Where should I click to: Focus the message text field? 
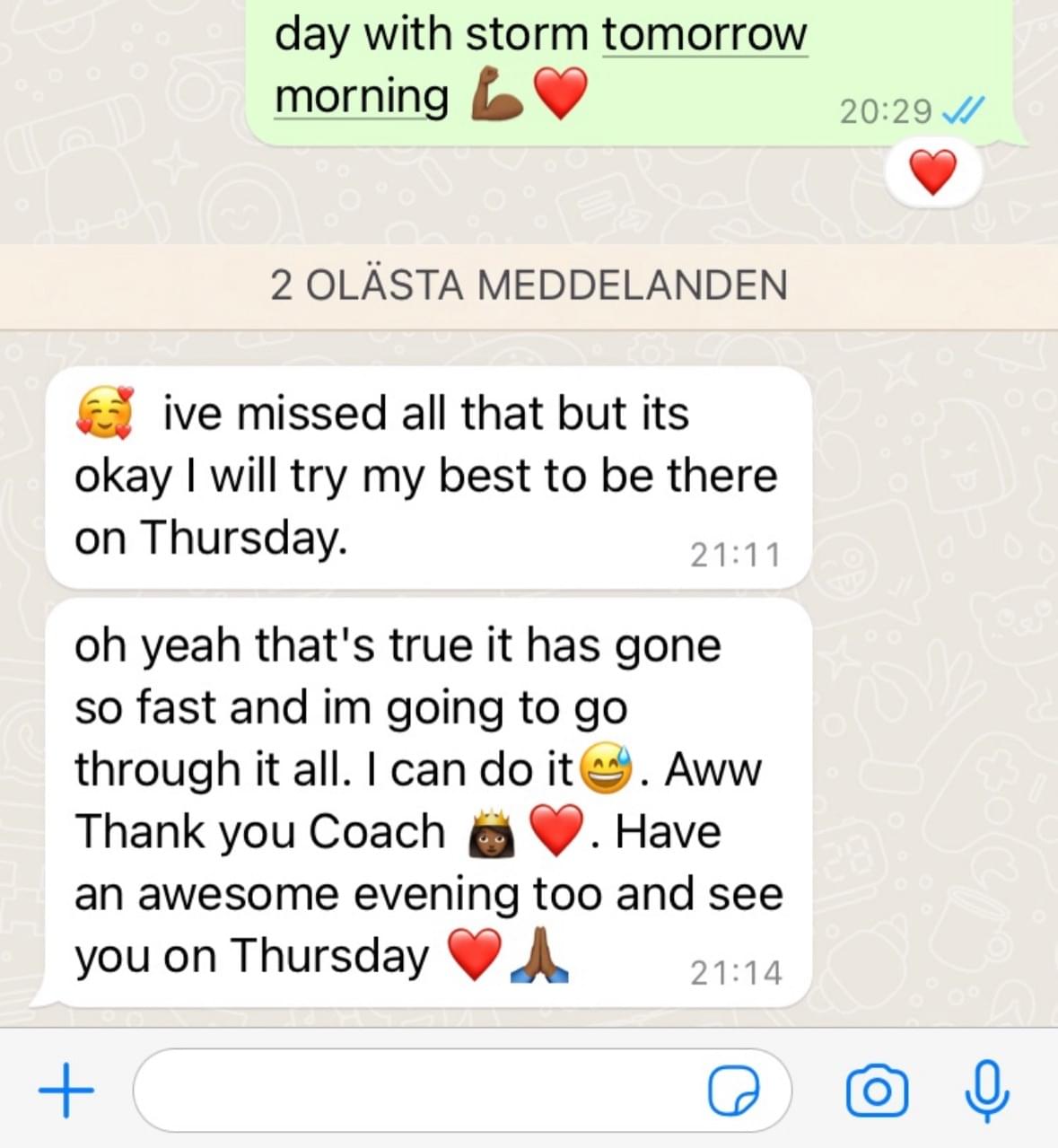pos(413,1091)
